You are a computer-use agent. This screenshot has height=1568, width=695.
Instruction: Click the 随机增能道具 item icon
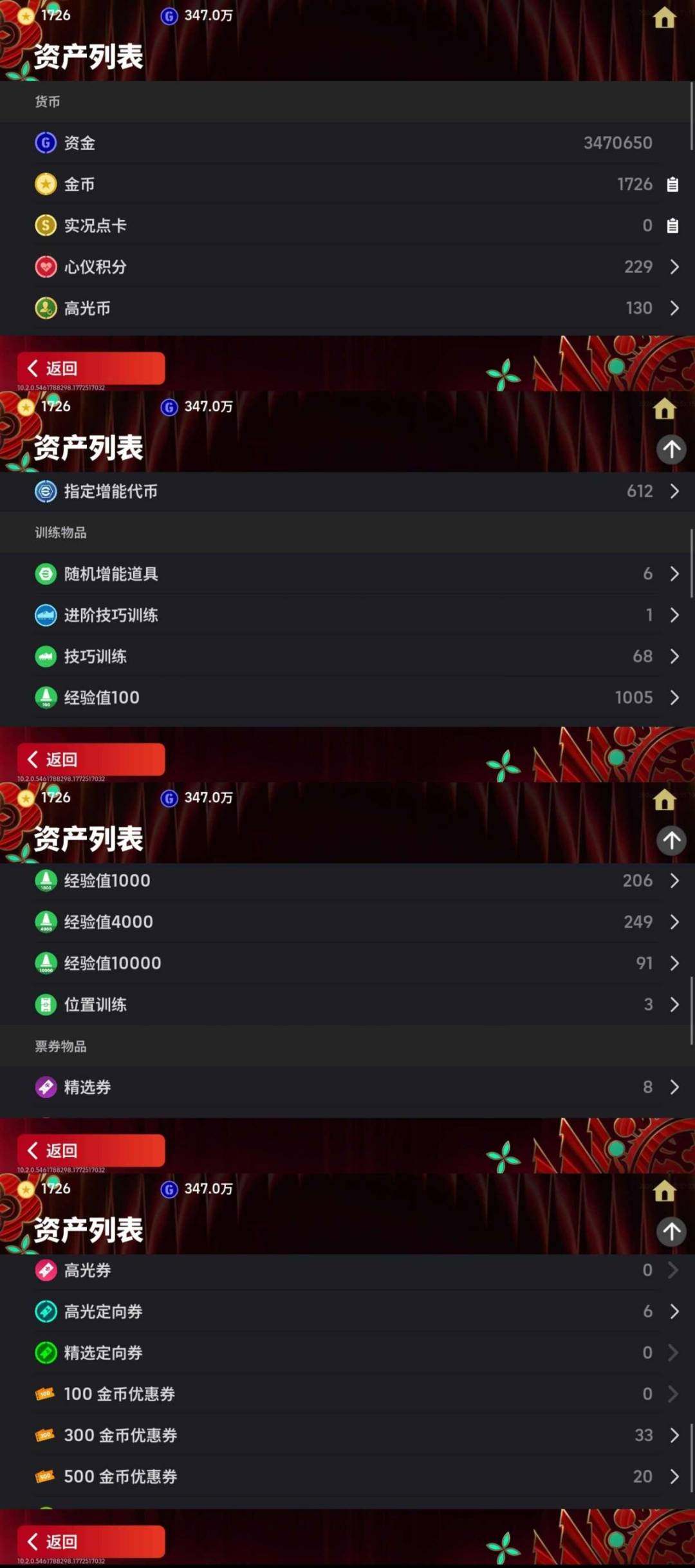click(x=45, y=574)
